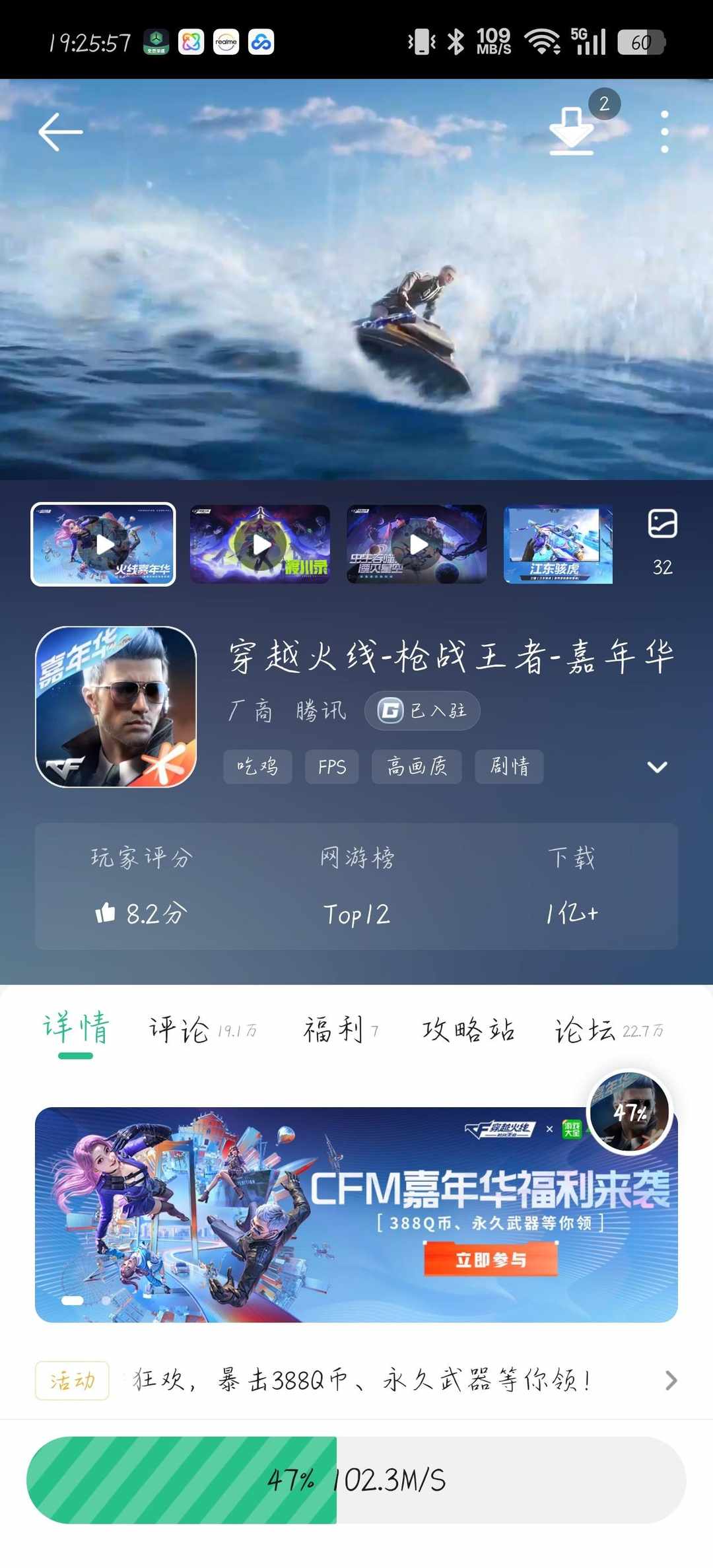Select the 吃鸡 tag chip
The width and height of the screenshot is (713, 1568).
[x=257, y=767]
